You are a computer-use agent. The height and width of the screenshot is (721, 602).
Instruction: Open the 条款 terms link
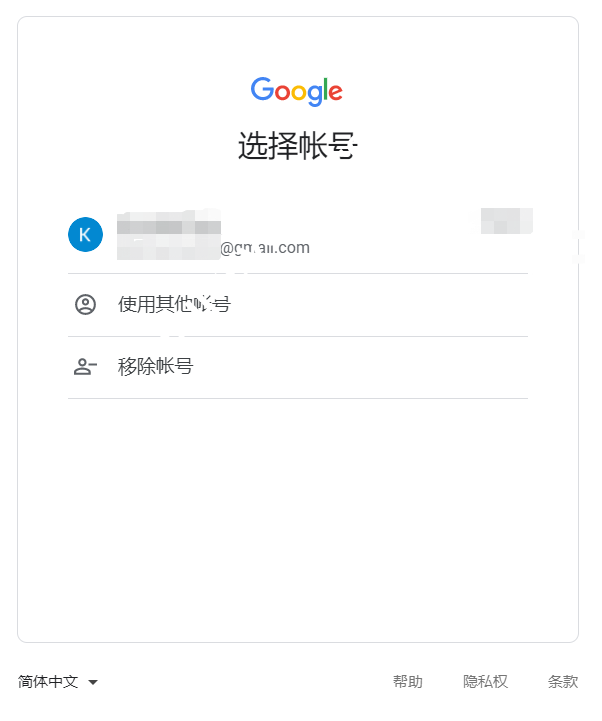point(563,682)
